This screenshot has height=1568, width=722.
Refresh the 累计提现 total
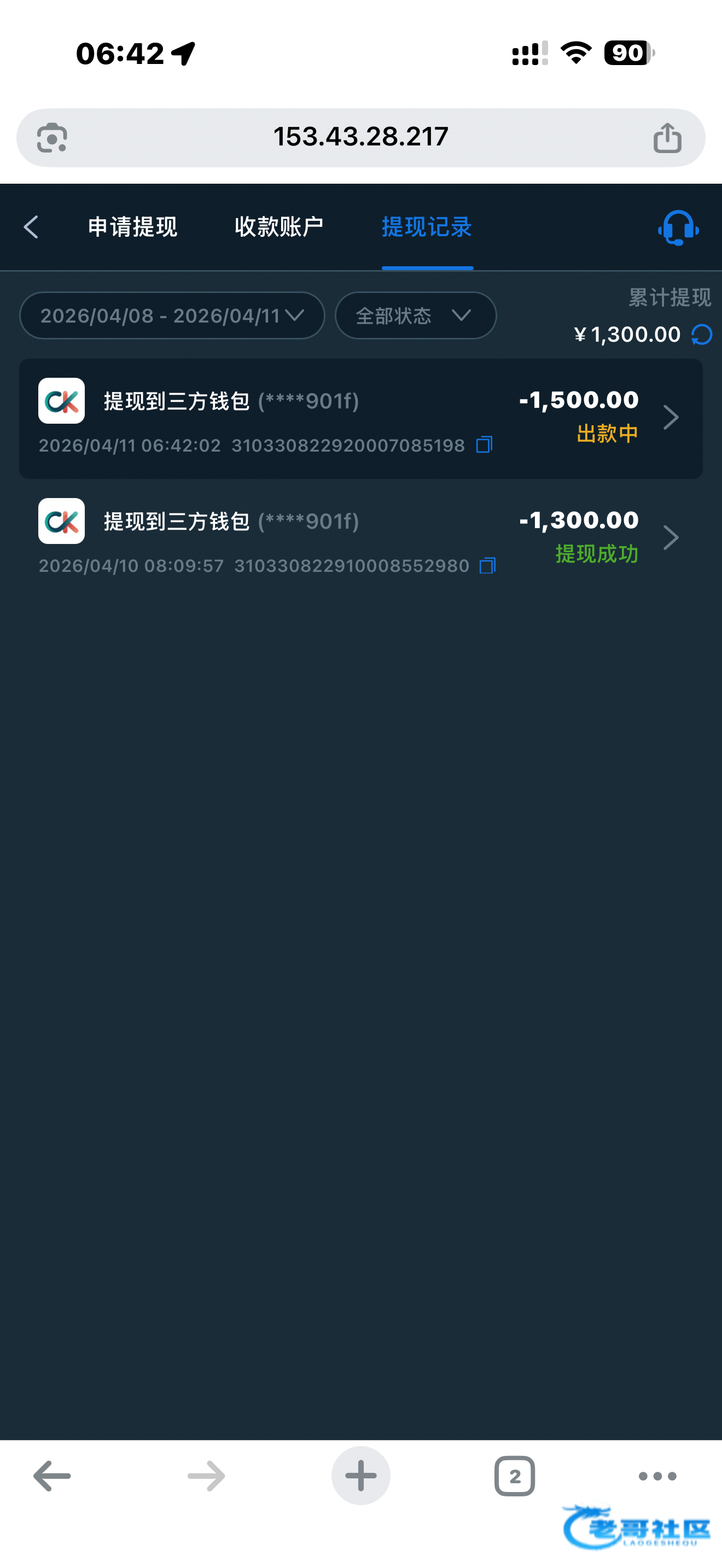pyautogui.click(x=702, y=334)
